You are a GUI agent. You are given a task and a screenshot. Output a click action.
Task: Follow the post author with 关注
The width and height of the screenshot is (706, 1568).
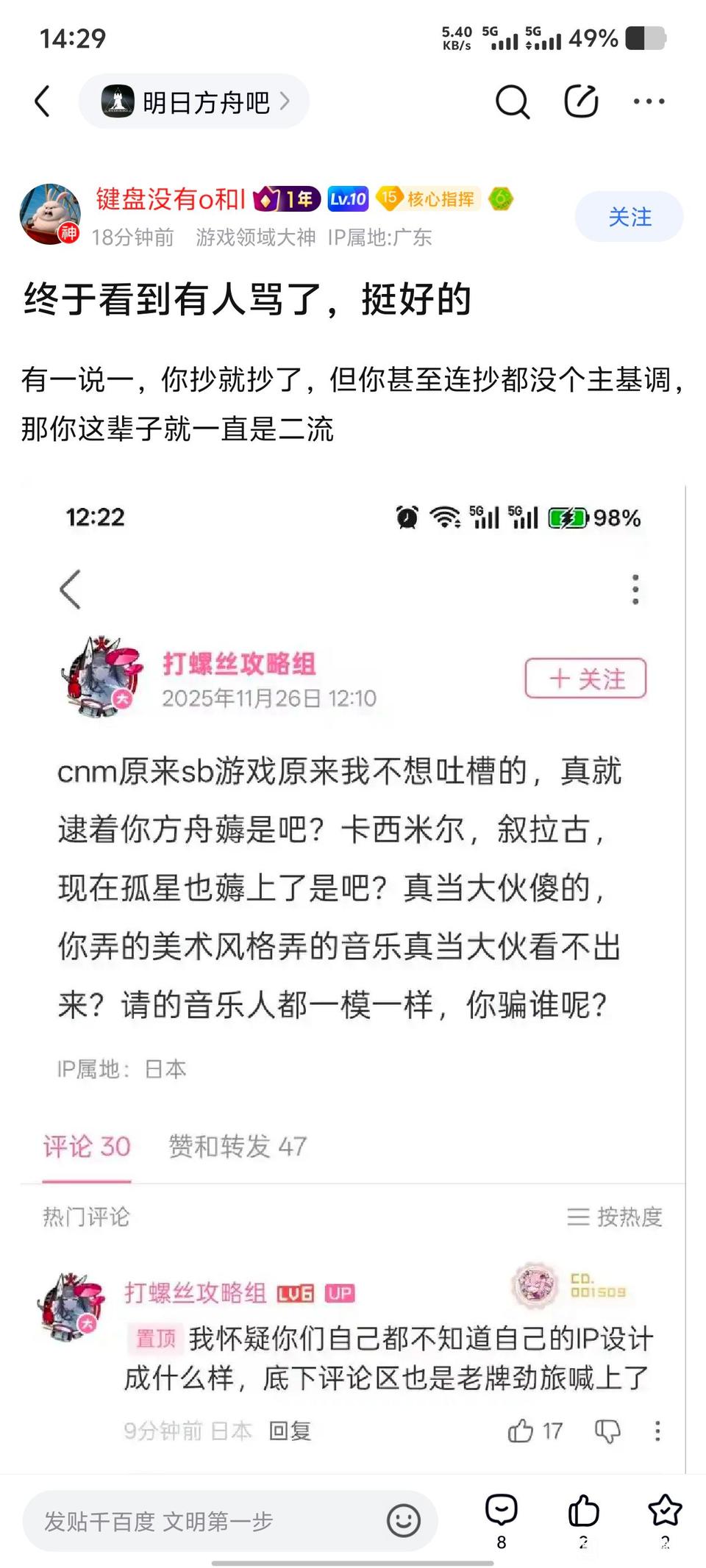pyautogui.click(x=629, y=217)
